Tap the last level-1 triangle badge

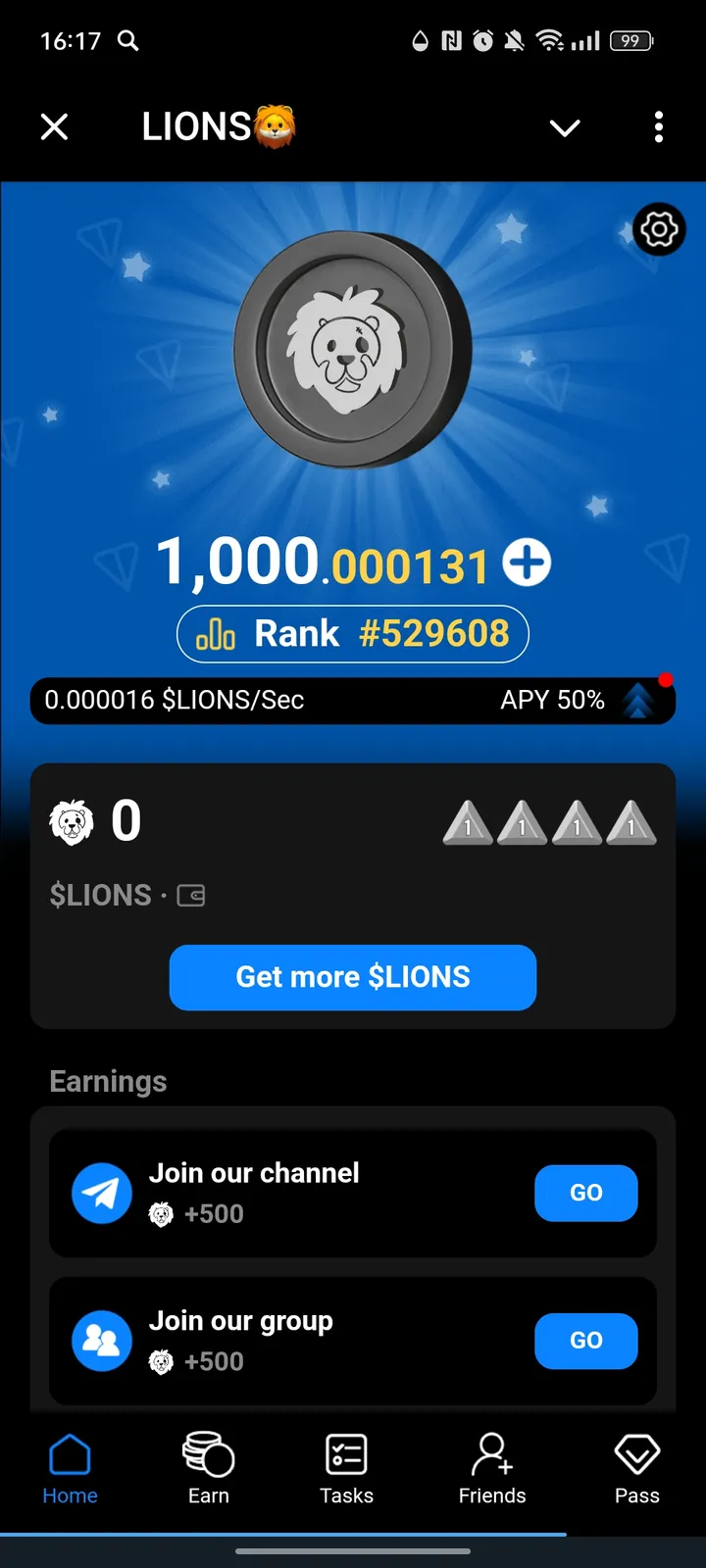coord(631,824)
